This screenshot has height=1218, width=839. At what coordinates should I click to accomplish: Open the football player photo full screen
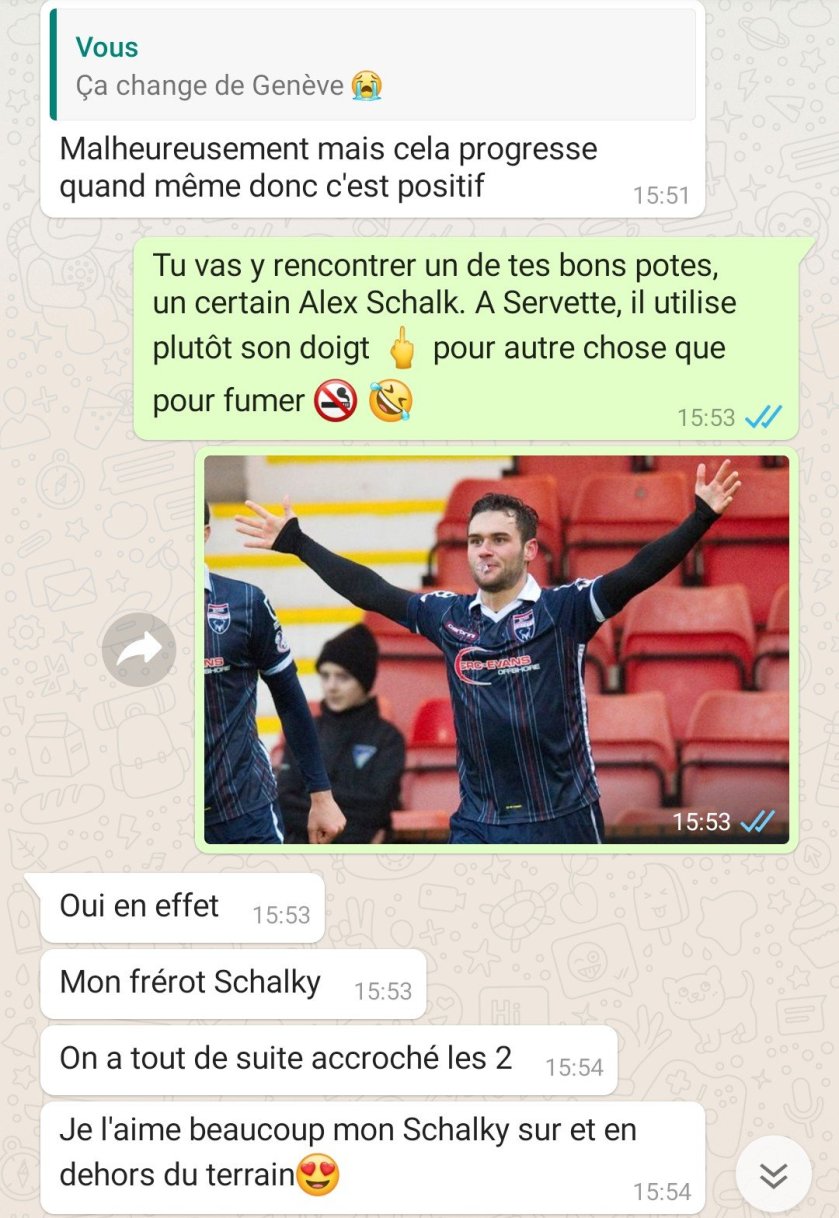496,650
